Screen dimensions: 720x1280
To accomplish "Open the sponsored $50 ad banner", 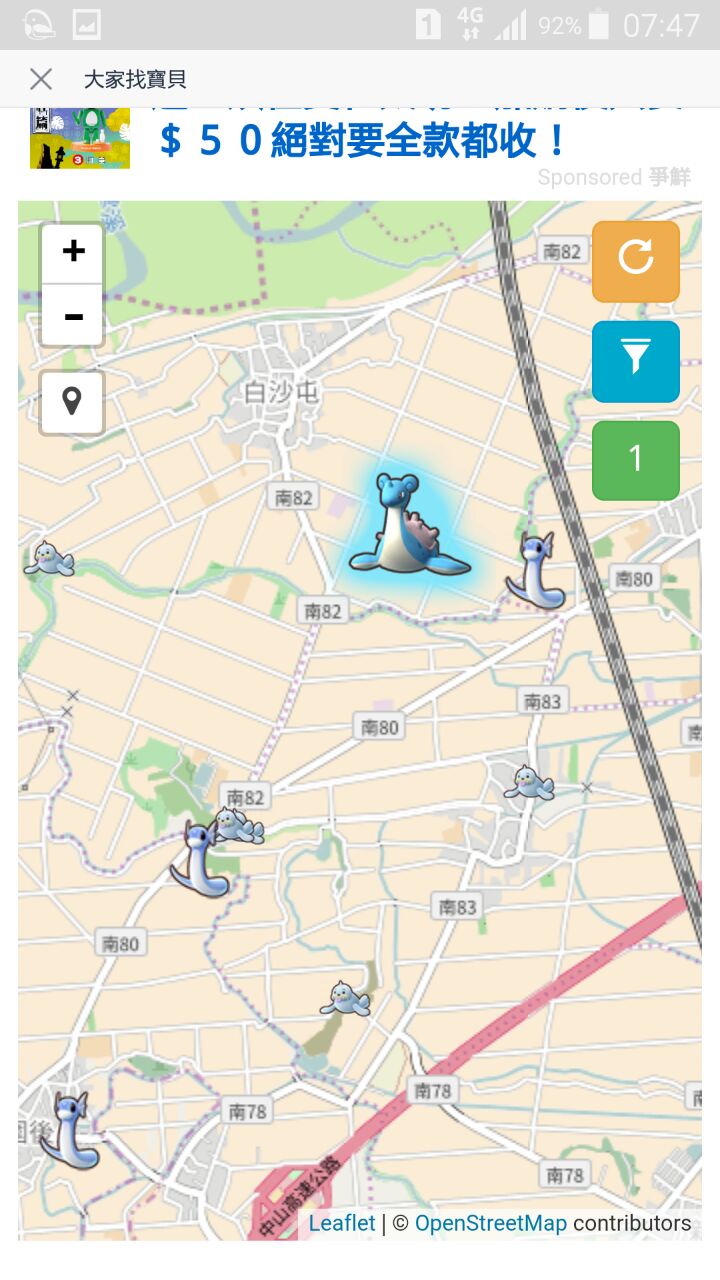I will [362, 141].
